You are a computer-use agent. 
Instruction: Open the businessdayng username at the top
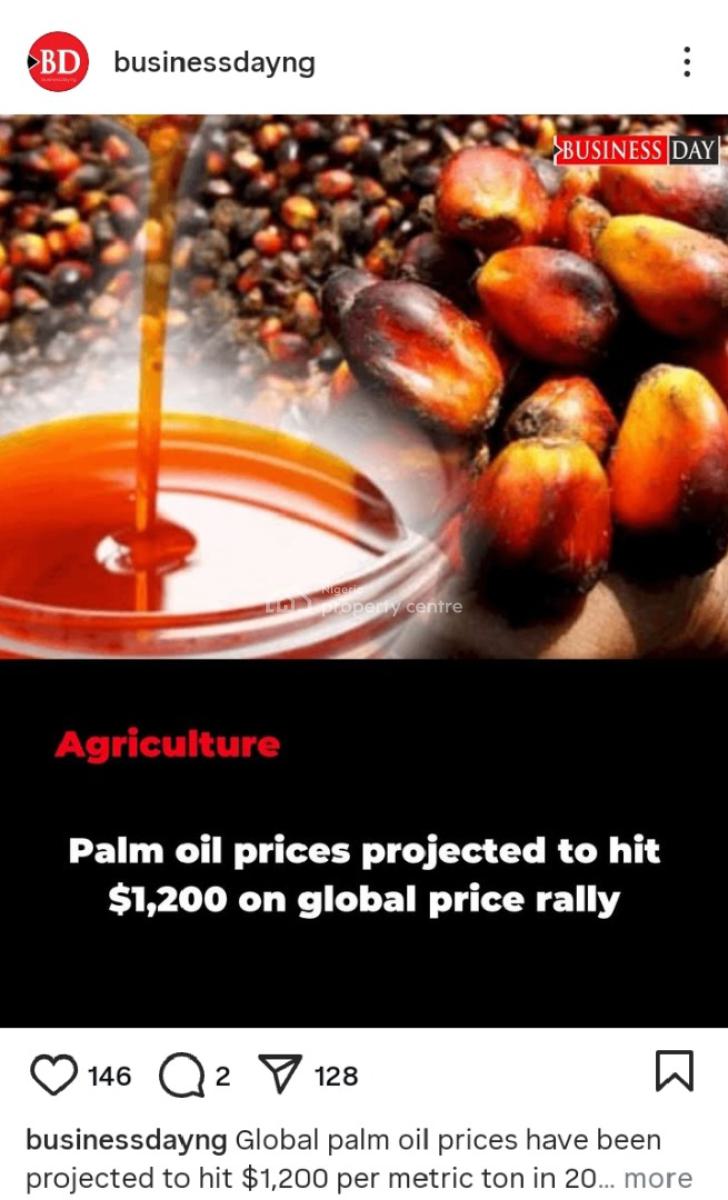click(214, 63)
